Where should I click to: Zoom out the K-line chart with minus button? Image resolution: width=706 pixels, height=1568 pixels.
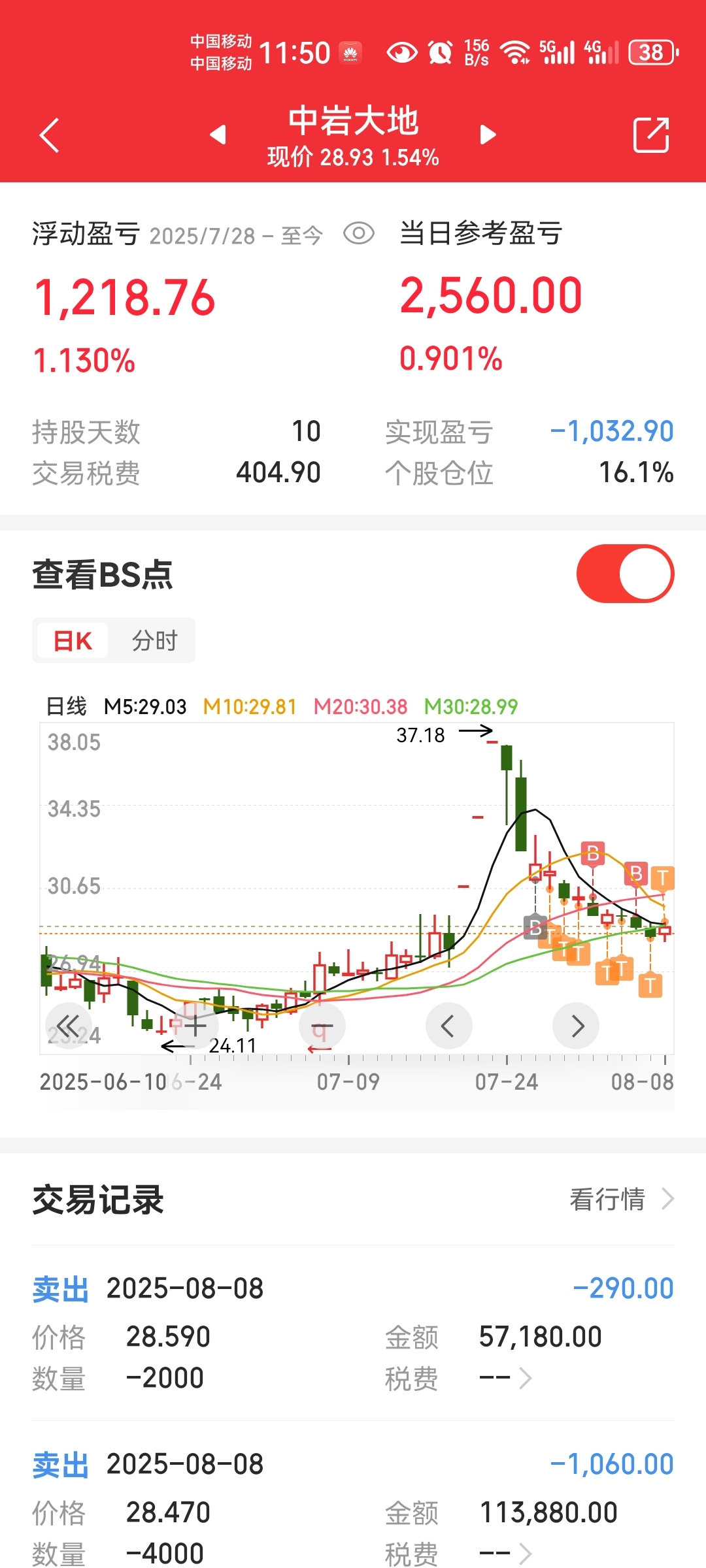322,1026
